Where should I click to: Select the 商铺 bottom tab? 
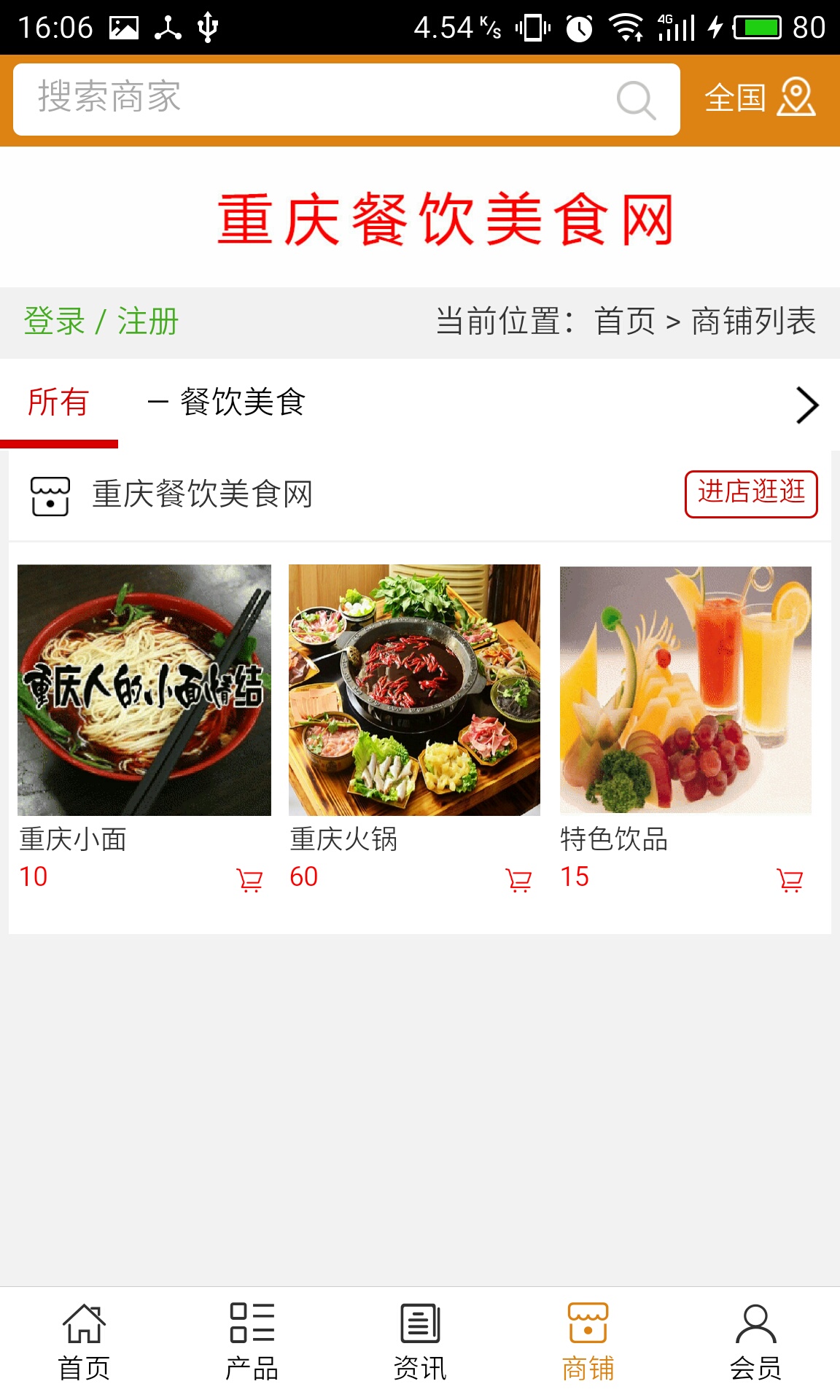pyautogui.click(x=588, y=1342)
